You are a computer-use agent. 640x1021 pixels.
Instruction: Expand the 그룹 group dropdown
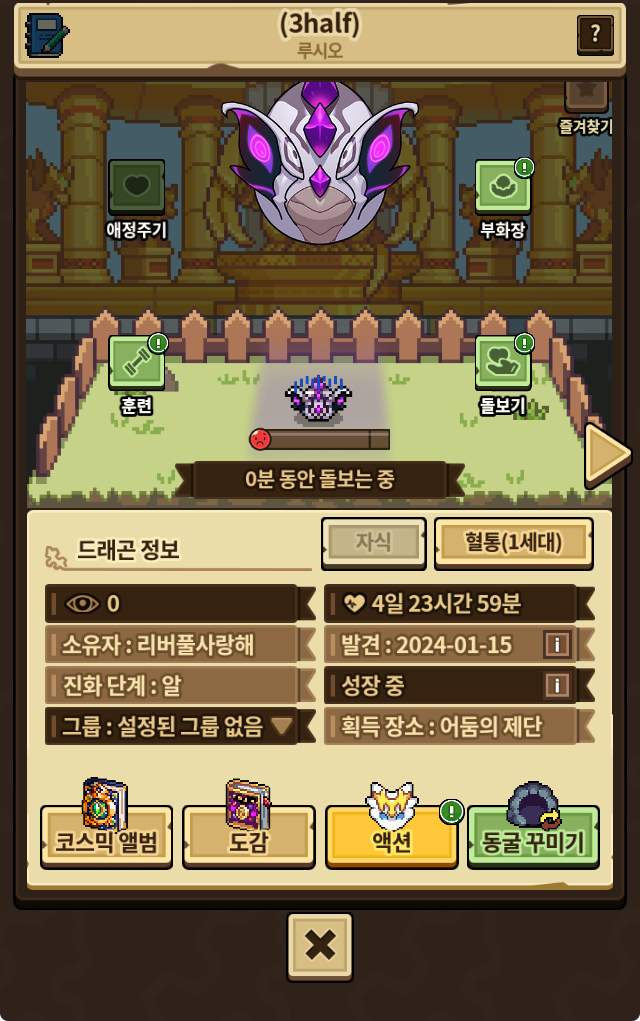(283, 726)
